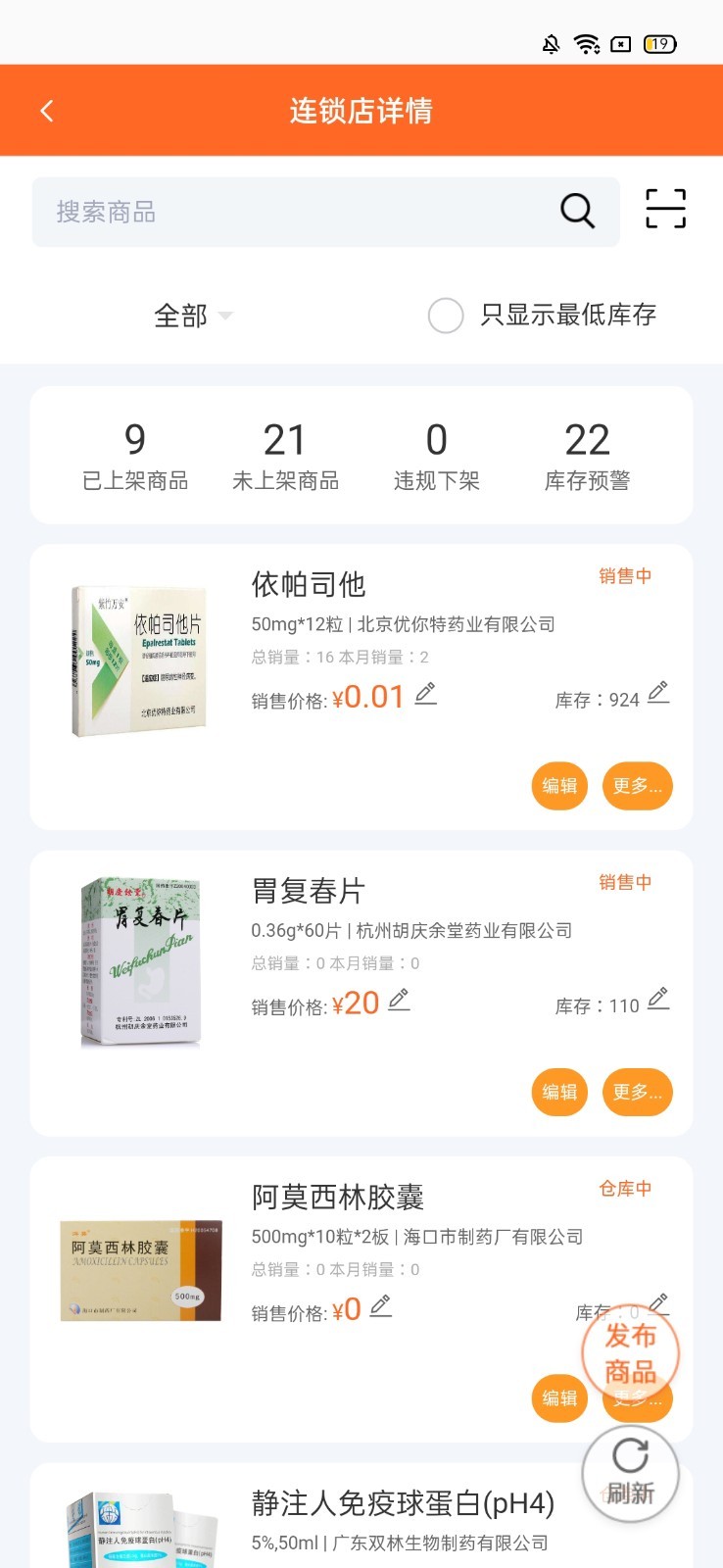Open the 更多 menu for 胃复春片
Viewport: 723px width, 1568px height.
click(636, 1092)
